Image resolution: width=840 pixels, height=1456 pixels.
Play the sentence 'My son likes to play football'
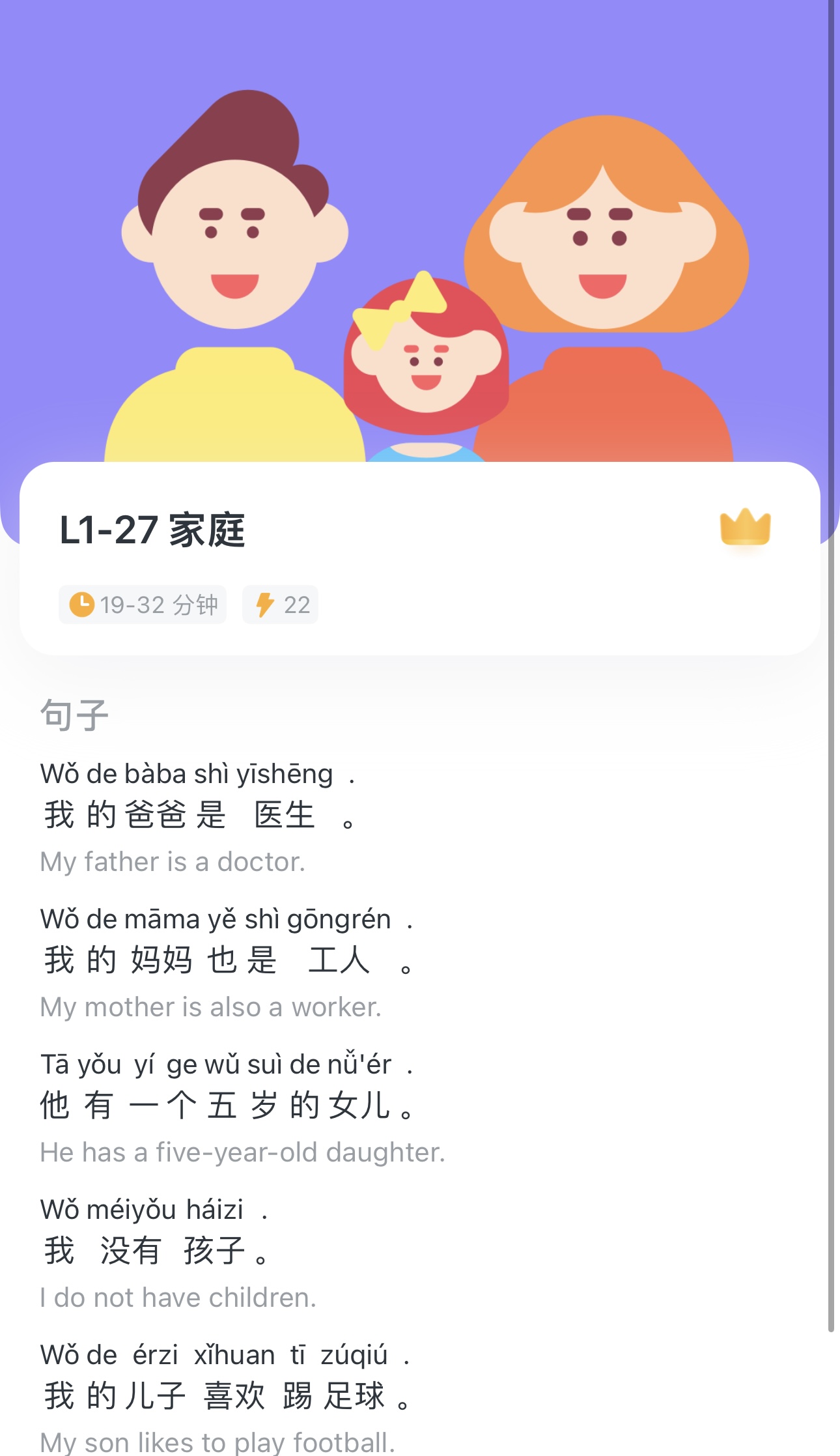(x=226, y=1396)
